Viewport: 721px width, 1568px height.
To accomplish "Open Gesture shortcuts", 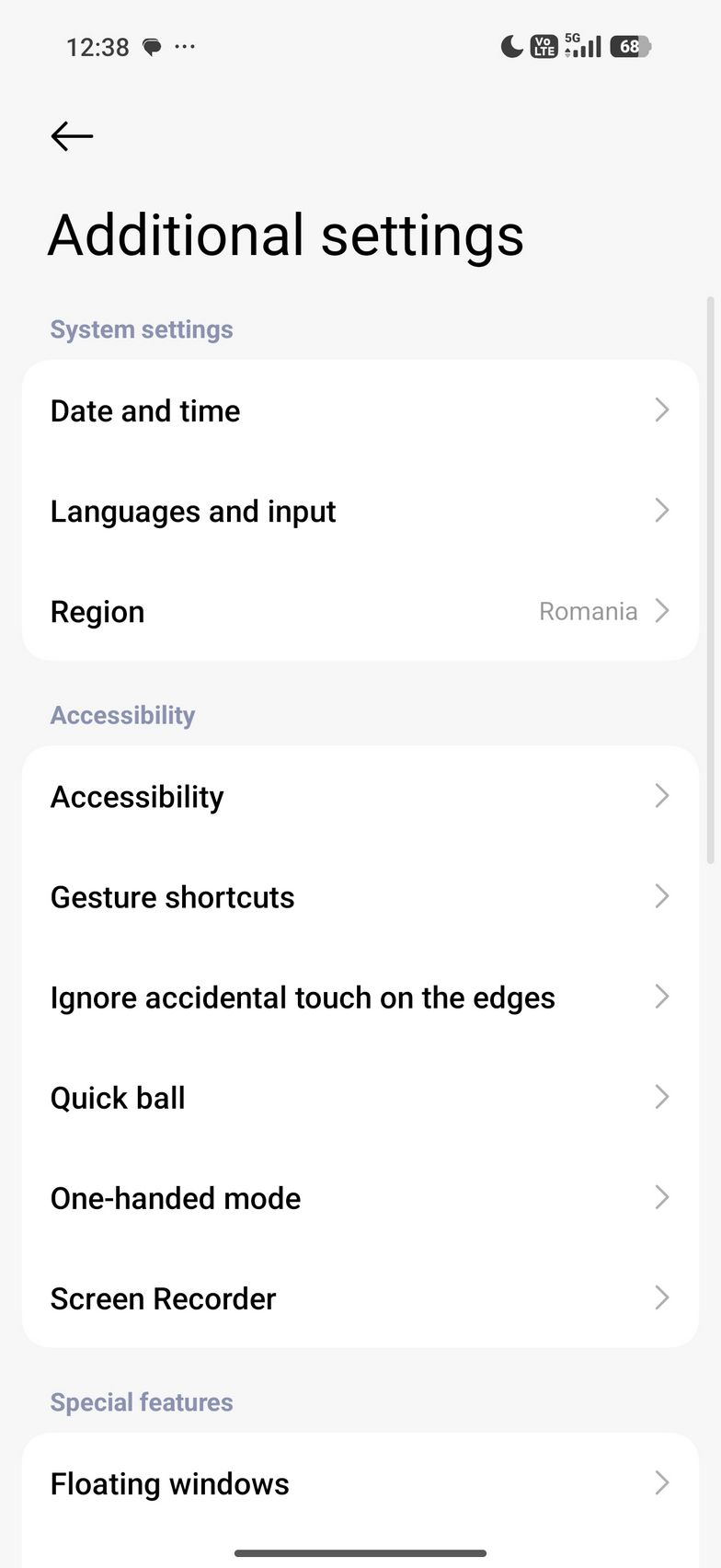I will [359, 896].
